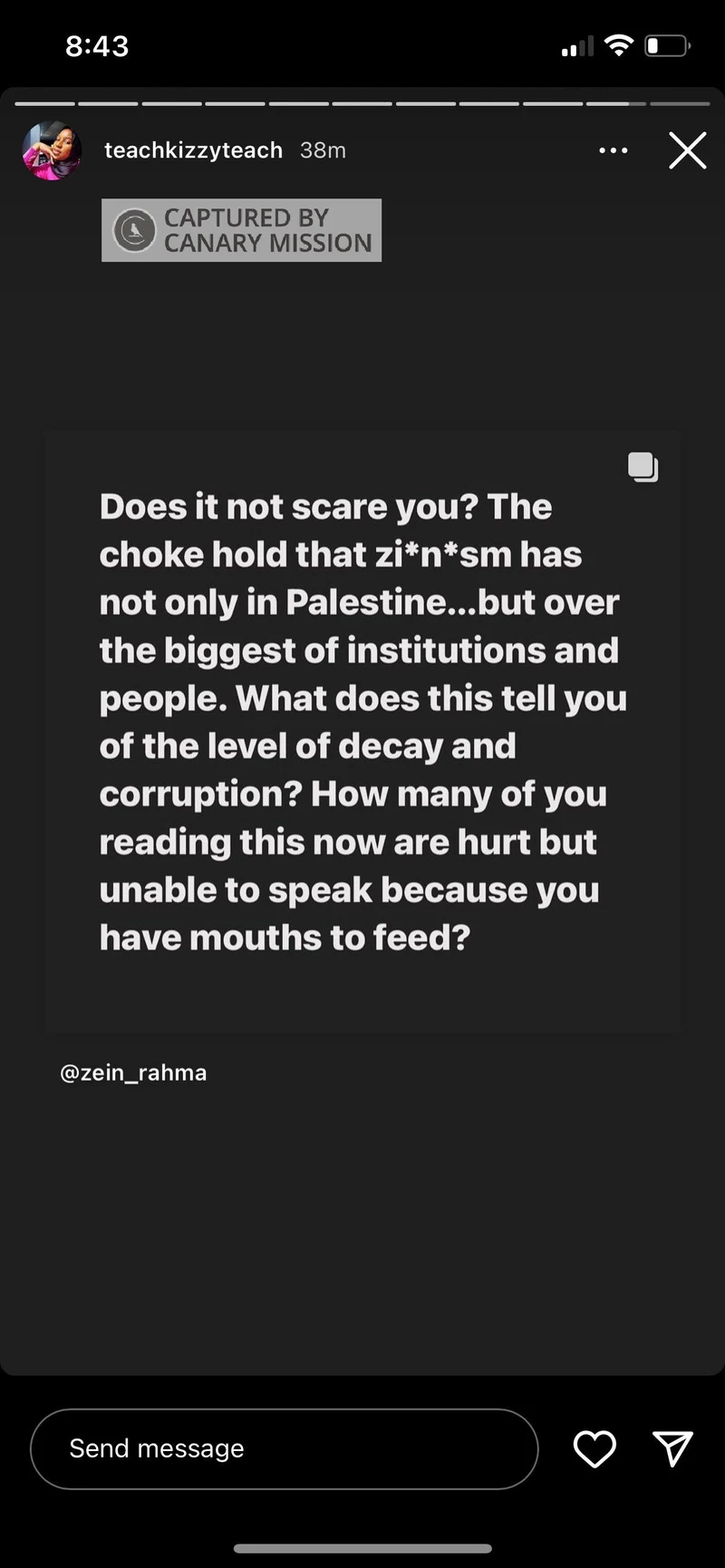Share the story via paper plane icon

click(672, 1448)
